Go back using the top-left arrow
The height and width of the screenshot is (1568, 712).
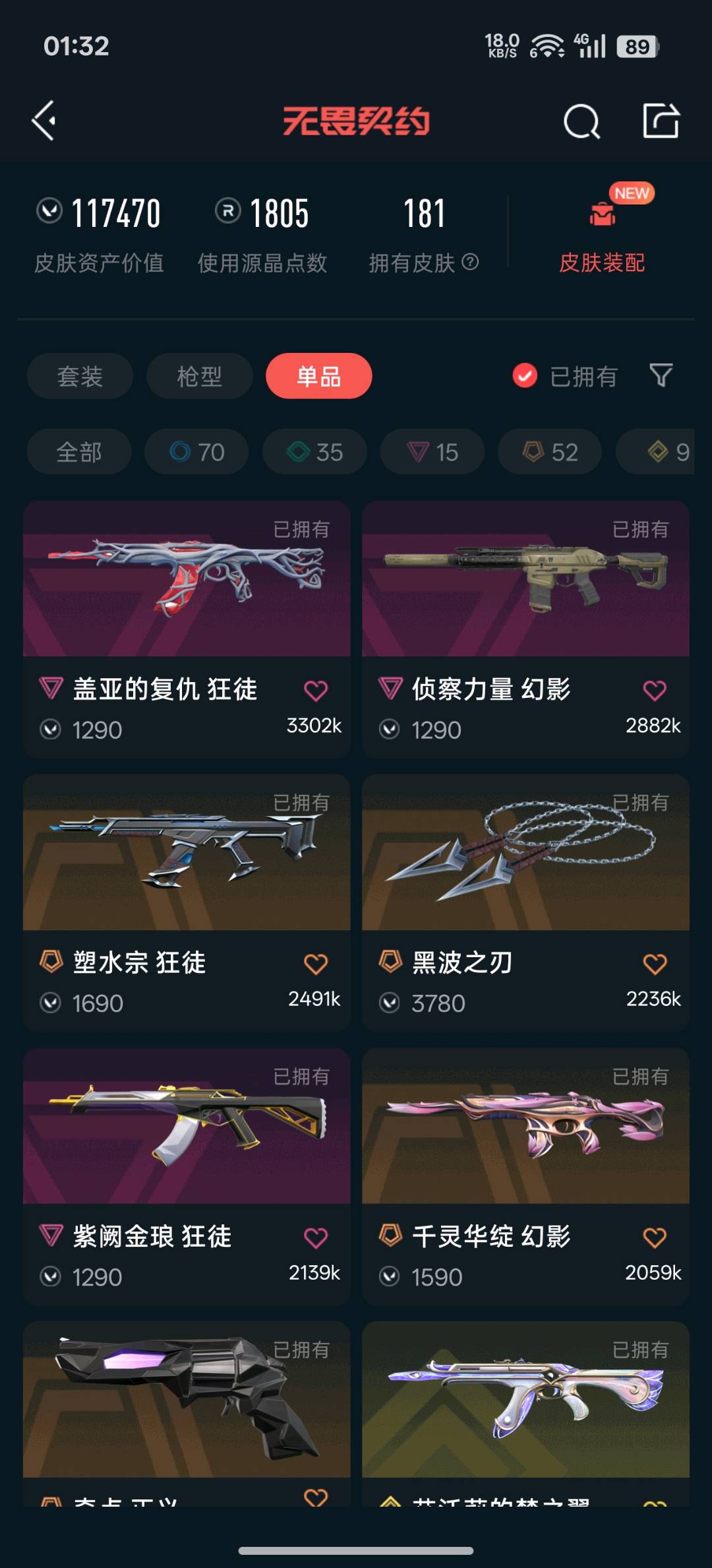pyautogui.click(x=44, y=121)
